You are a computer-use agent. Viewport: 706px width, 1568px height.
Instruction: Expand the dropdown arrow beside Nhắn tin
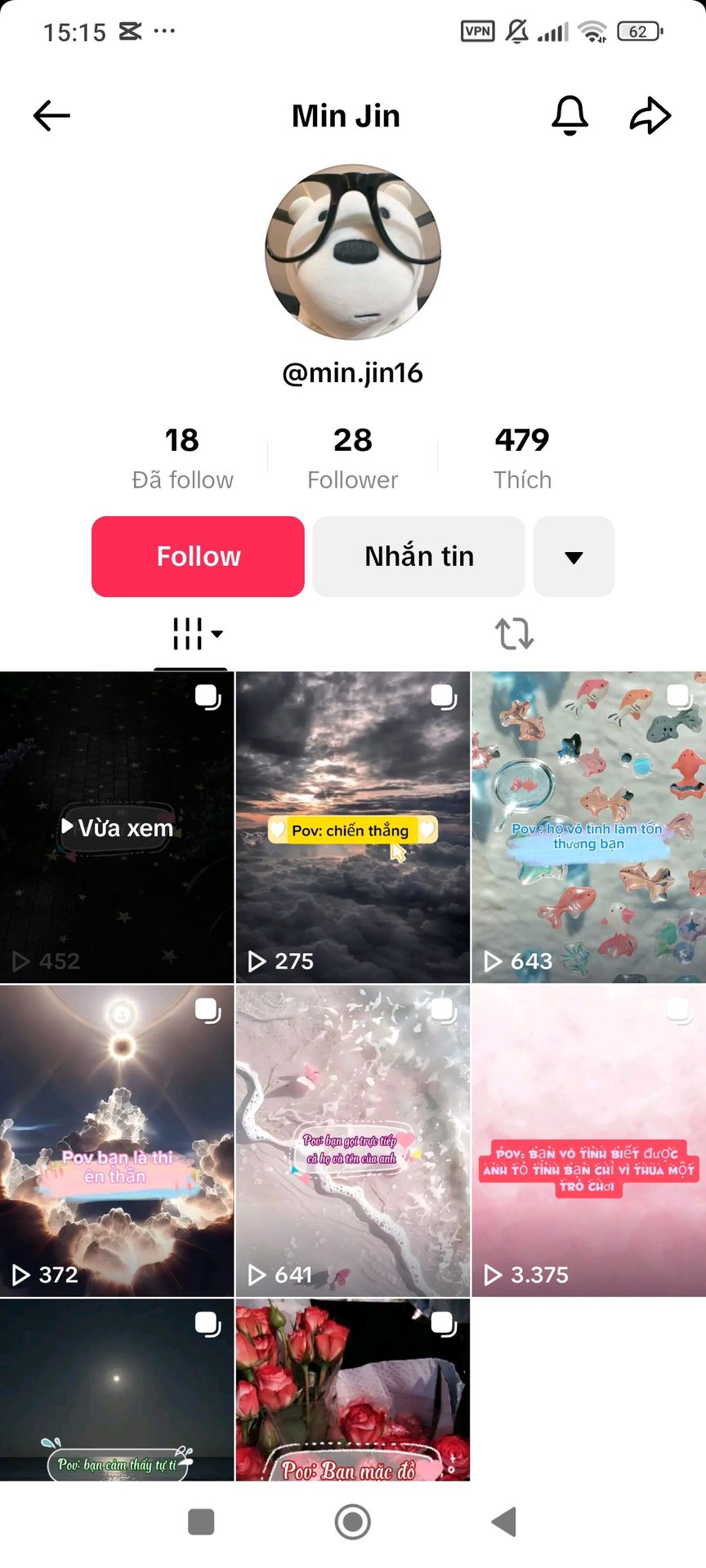pyautogui.click(x=574, y=557)
